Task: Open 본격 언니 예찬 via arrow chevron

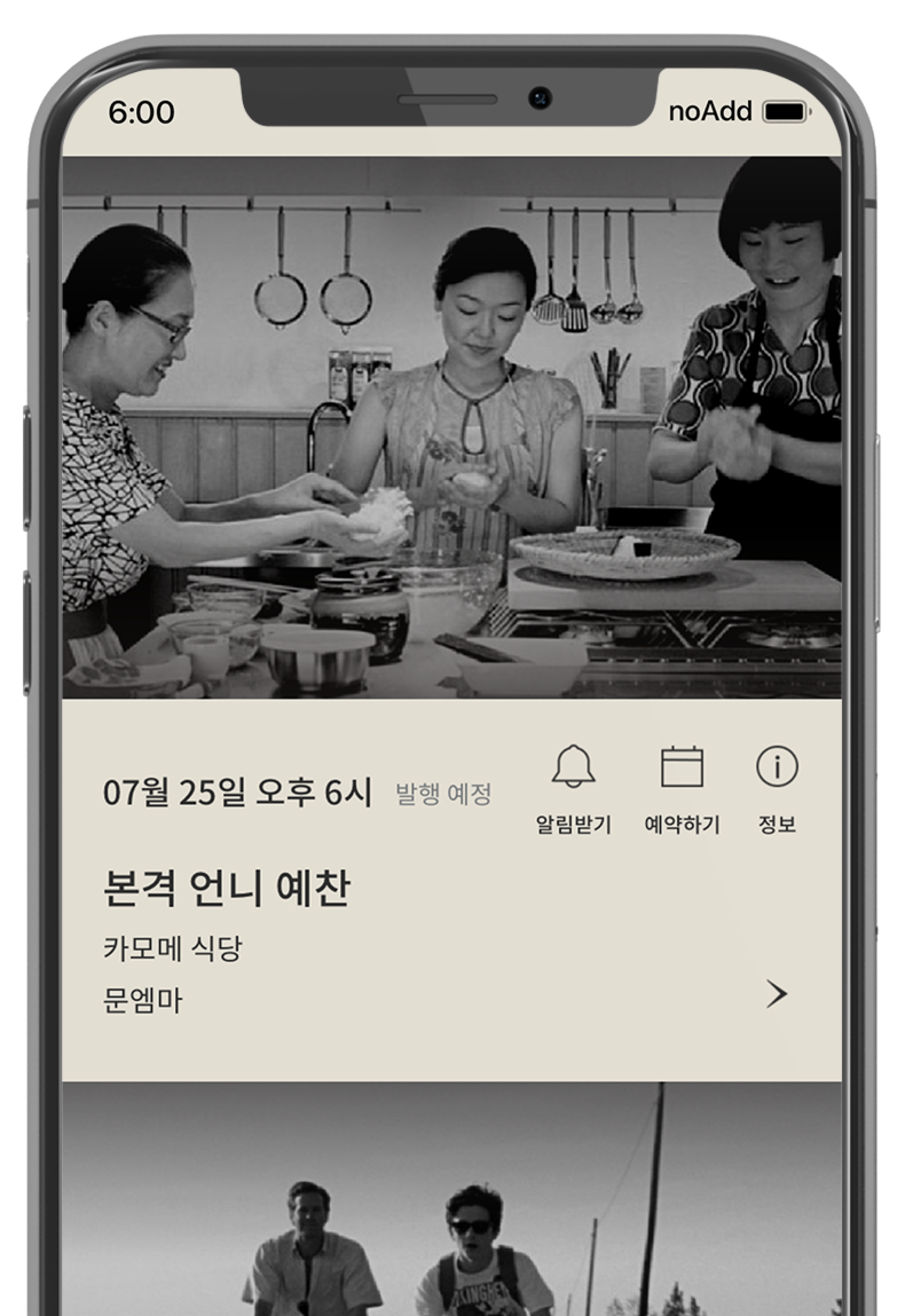Action: coord(776,995)
